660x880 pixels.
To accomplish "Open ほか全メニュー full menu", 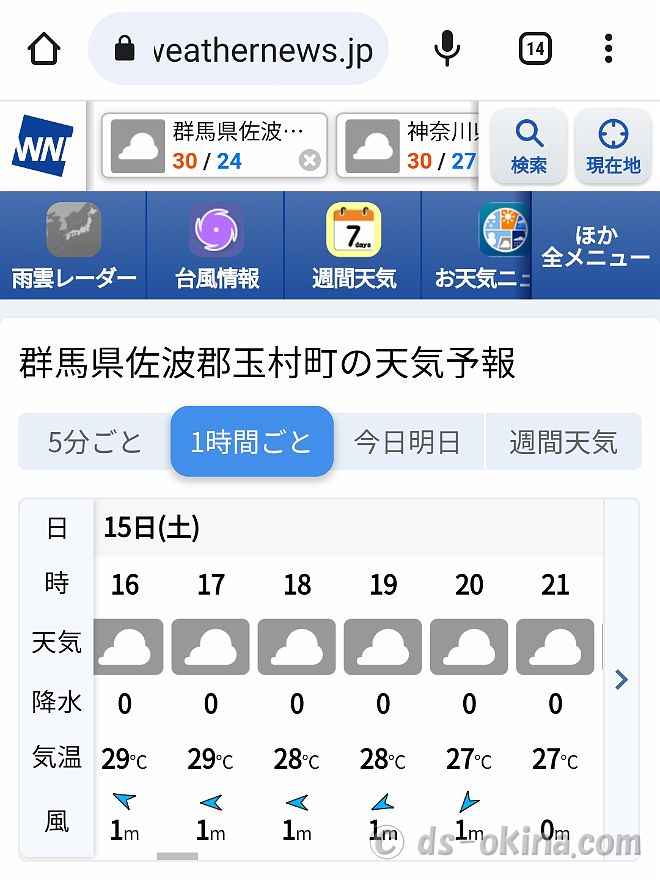I will tap(596, 245).
